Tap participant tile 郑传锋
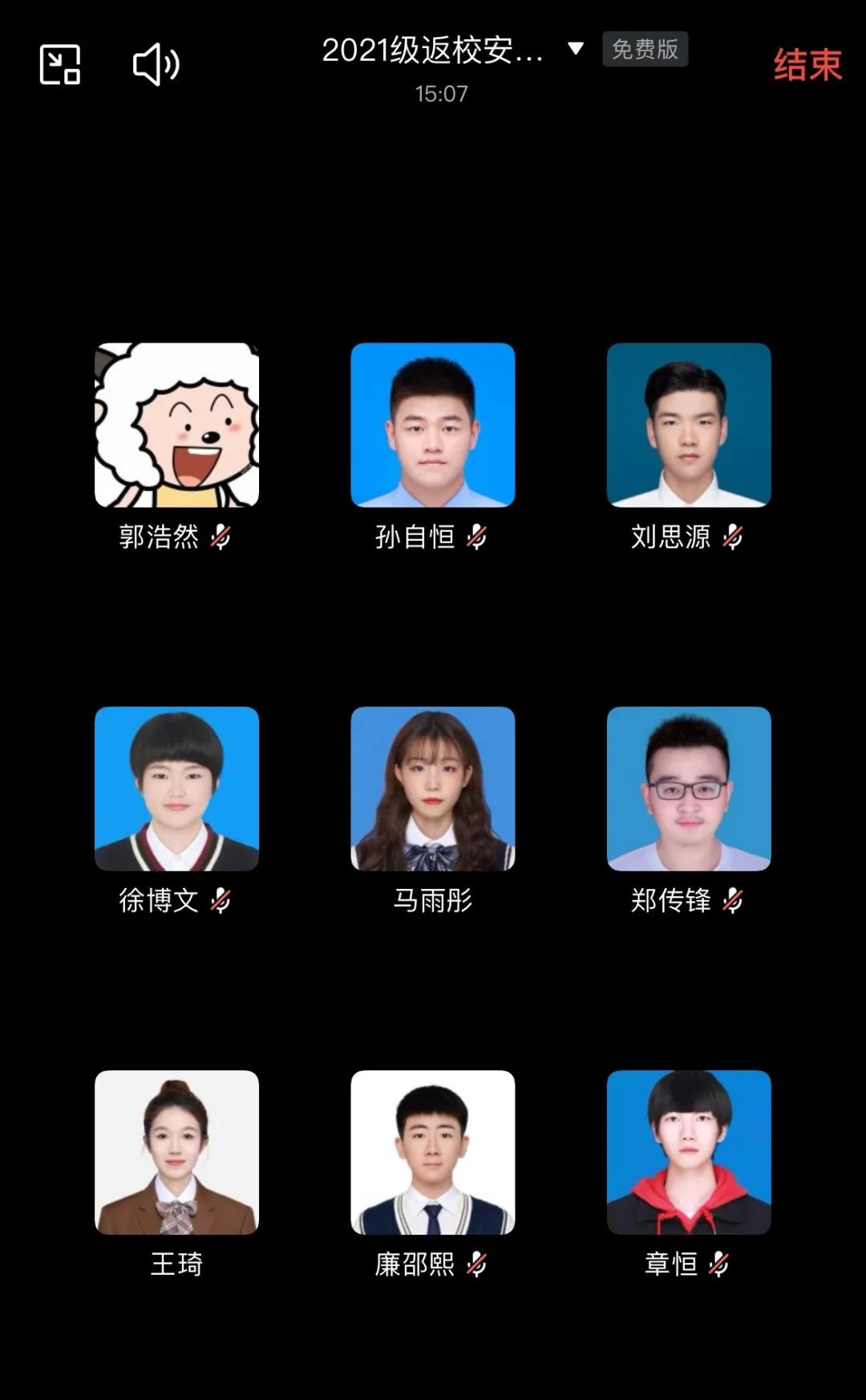Screen dimensions: 866x1400 [x=689, y=789]
